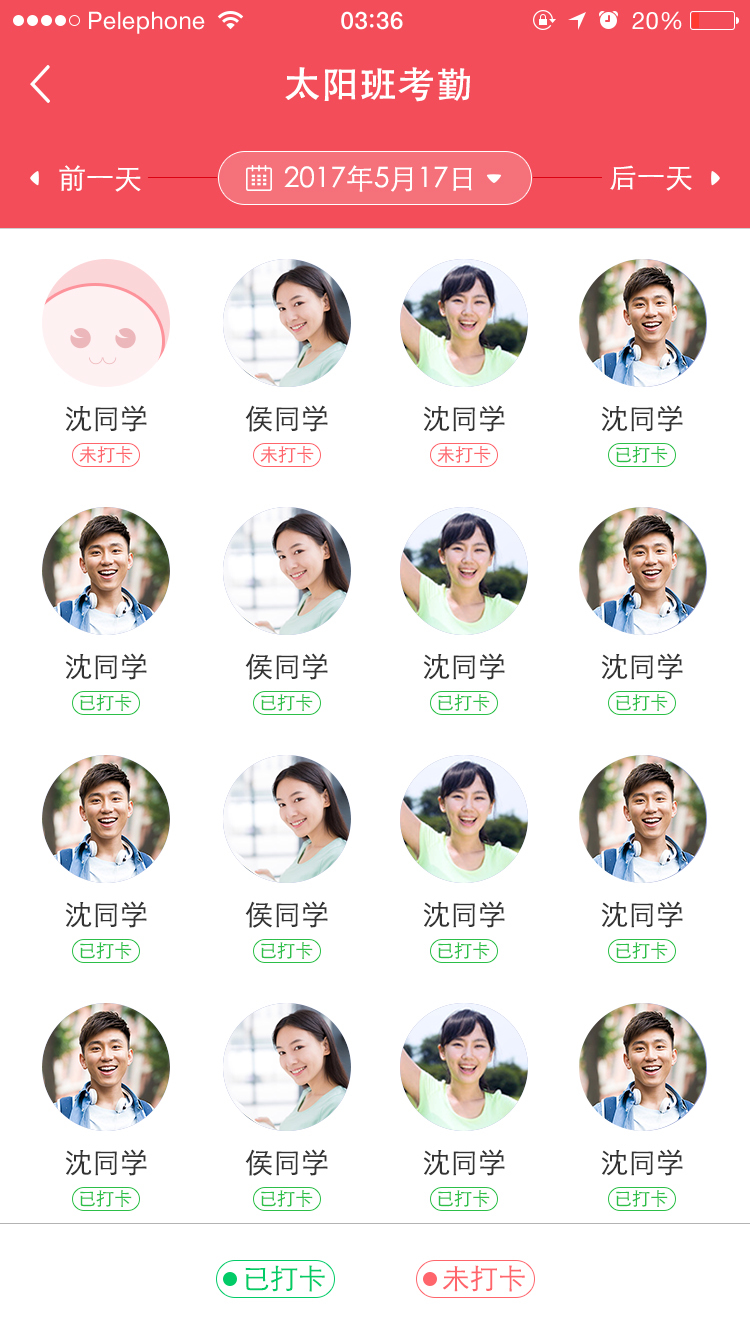The height and width of the screenshot is (1334, 750).
Task: Jump to 后一天 attendance
Action: (x=664, y=179)
